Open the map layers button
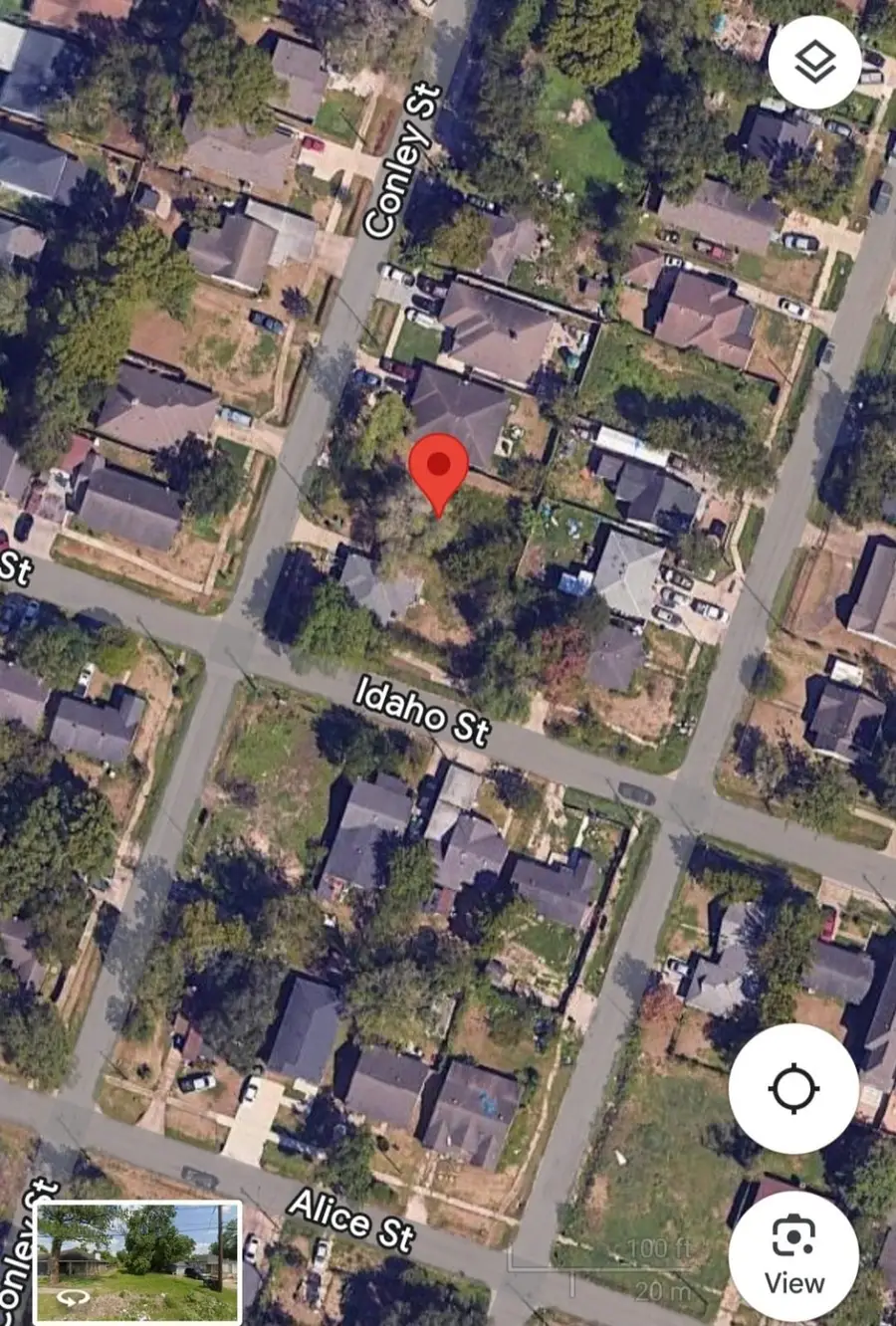896x1326 pixels. pyautogui.click(x=814, y=63)
